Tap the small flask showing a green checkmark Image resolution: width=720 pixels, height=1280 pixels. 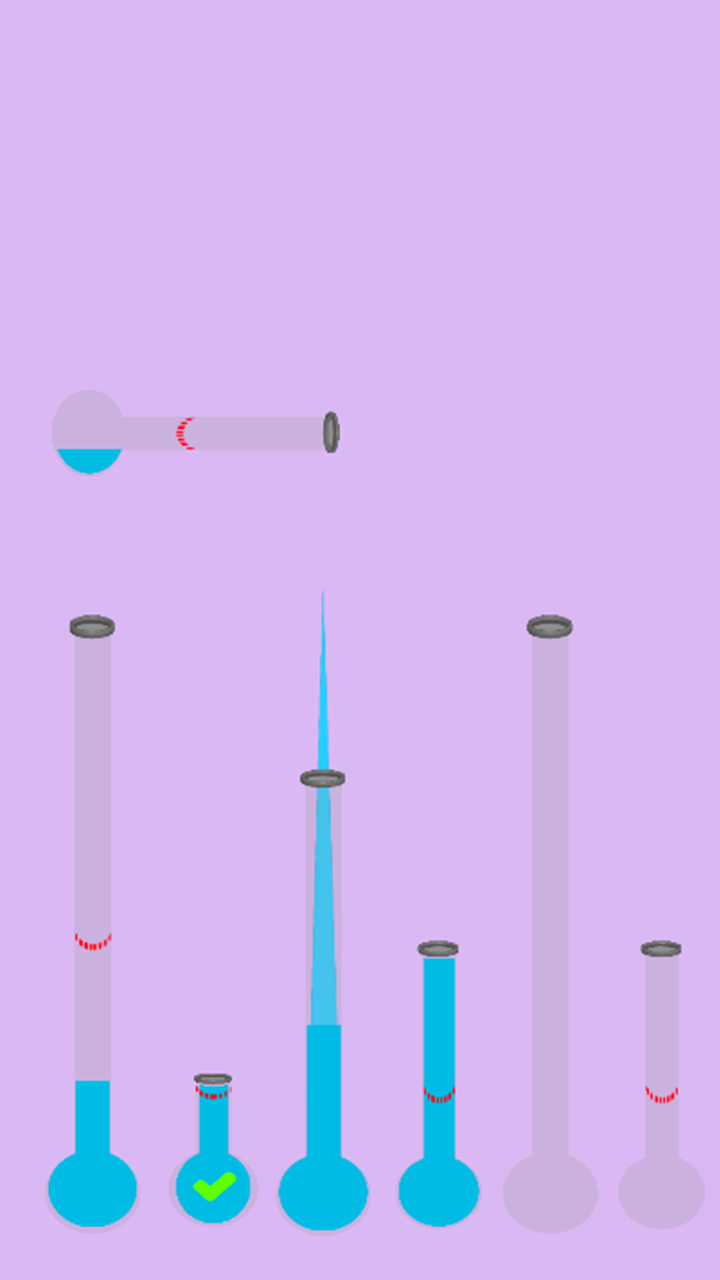[213, 1150]
